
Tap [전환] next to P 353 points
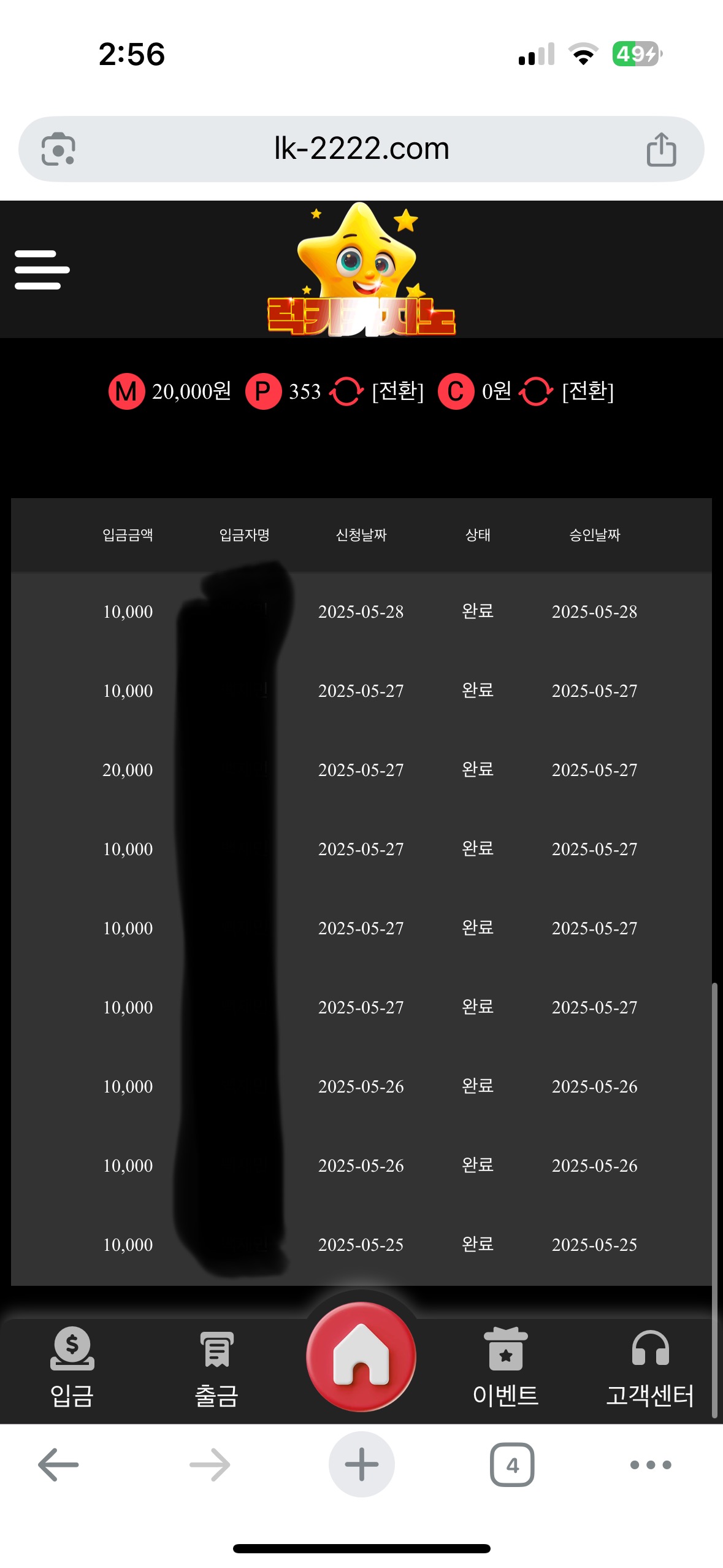coord(397,391)
